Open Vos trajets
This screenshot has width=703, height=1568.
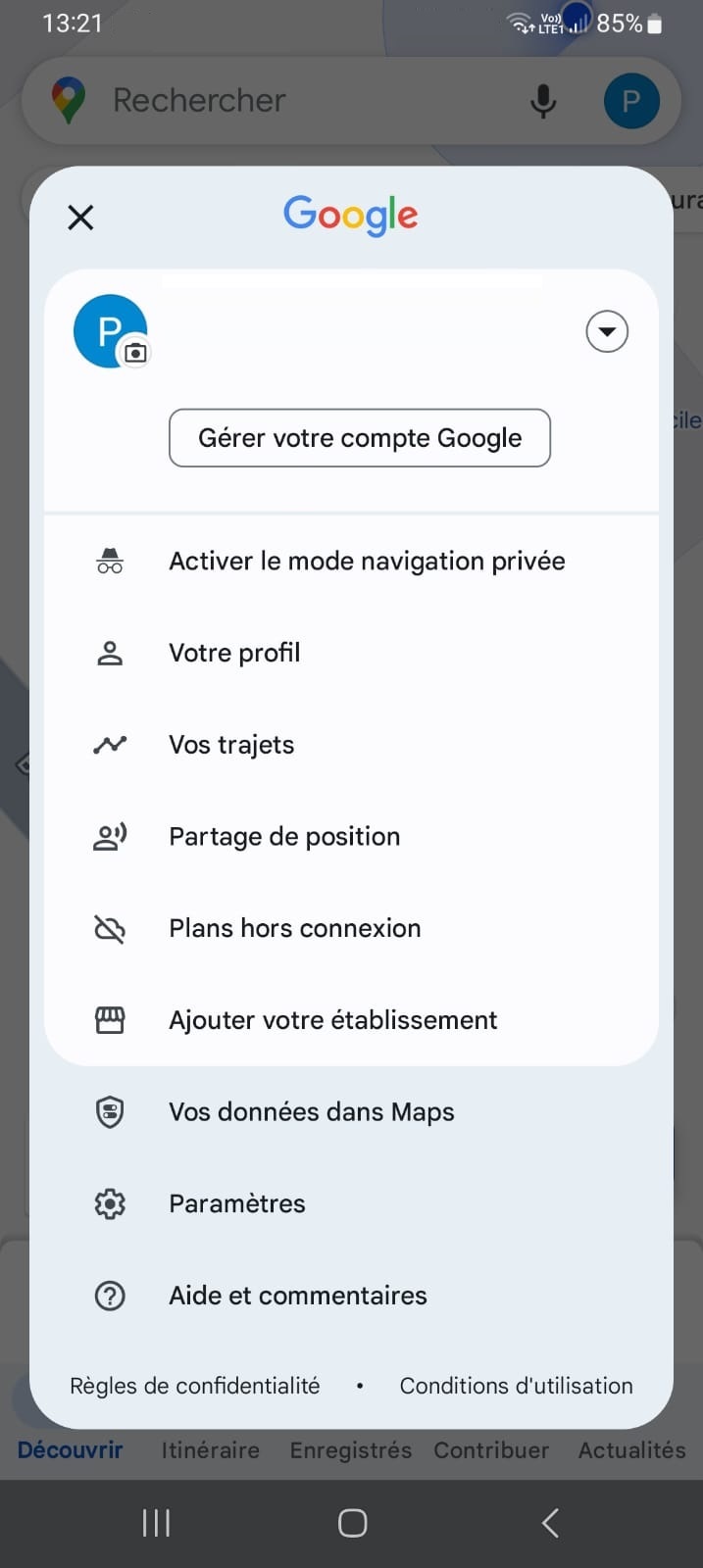click(x=351, y=745)
